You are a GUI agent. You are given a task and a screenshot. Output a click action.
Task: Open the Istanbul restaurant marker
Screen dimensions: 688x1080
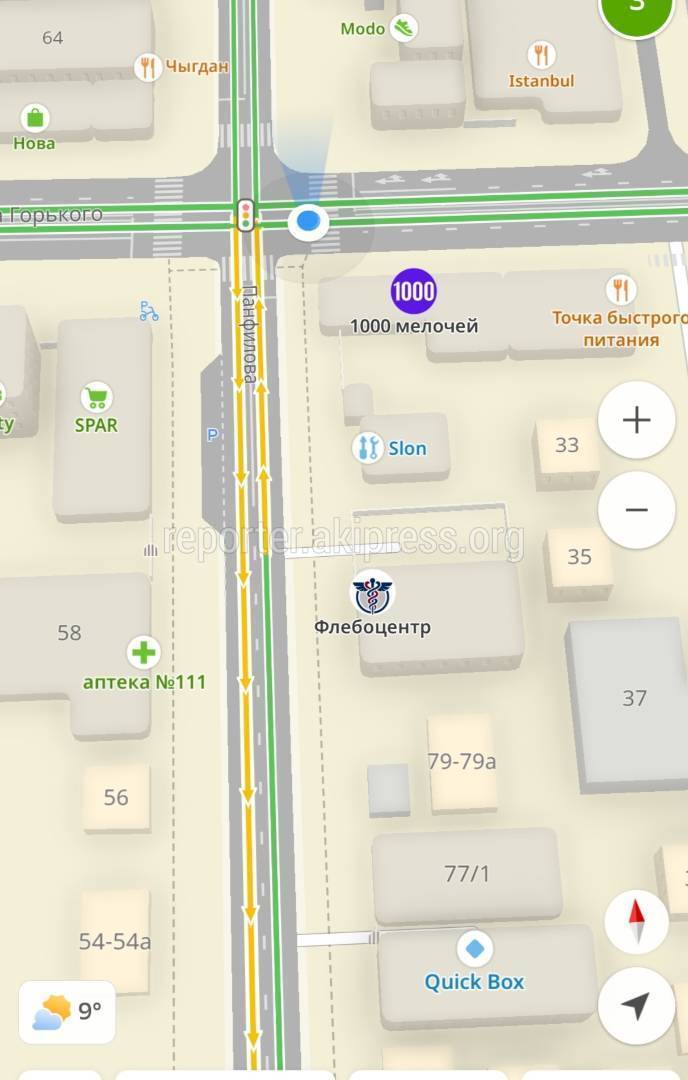point(542,54)
